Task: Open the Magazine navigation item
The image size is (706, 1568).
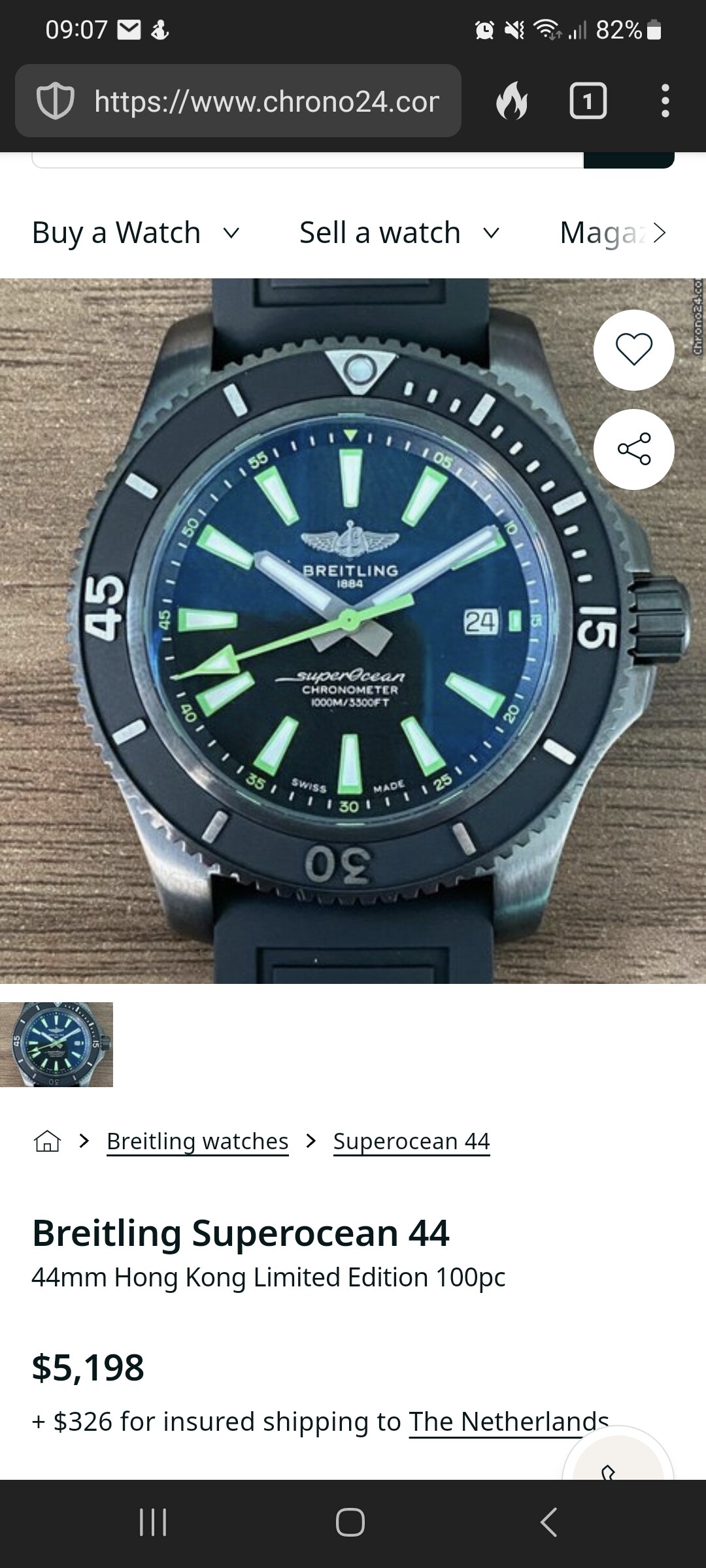Action: pyautogui.click(x=612, y=233)
